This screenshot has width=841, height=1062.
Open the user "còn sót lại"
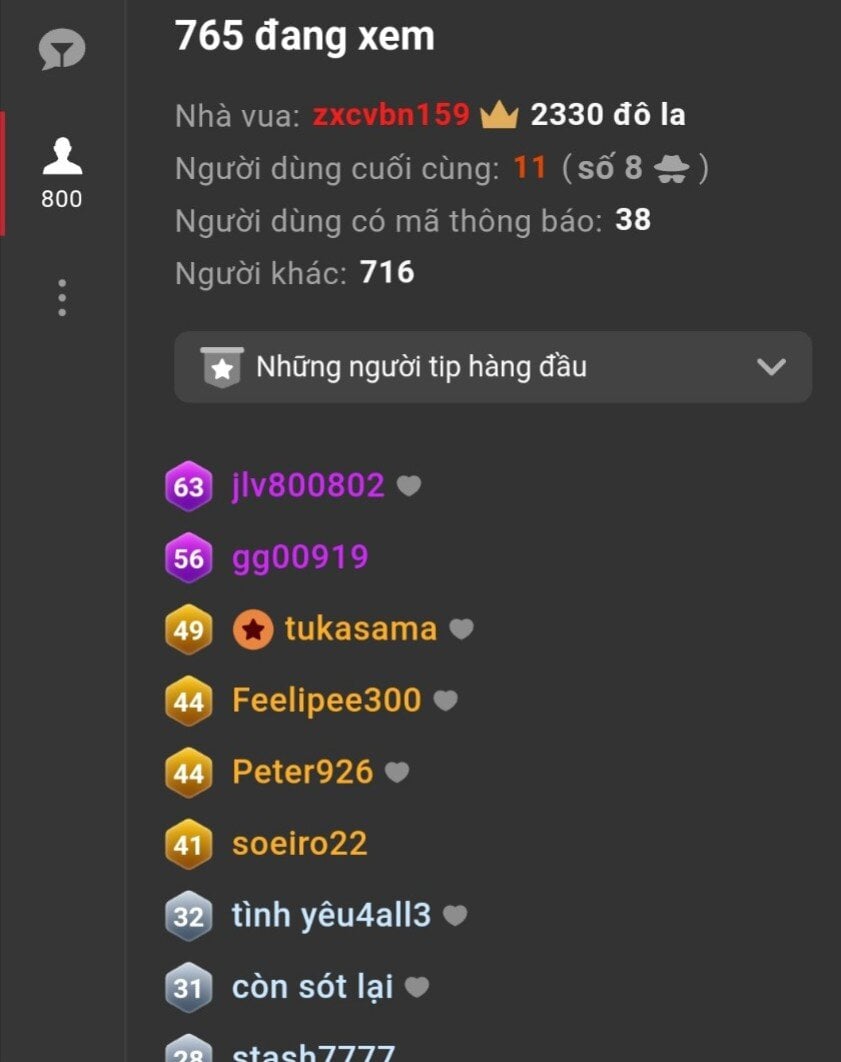click(312, 987)
